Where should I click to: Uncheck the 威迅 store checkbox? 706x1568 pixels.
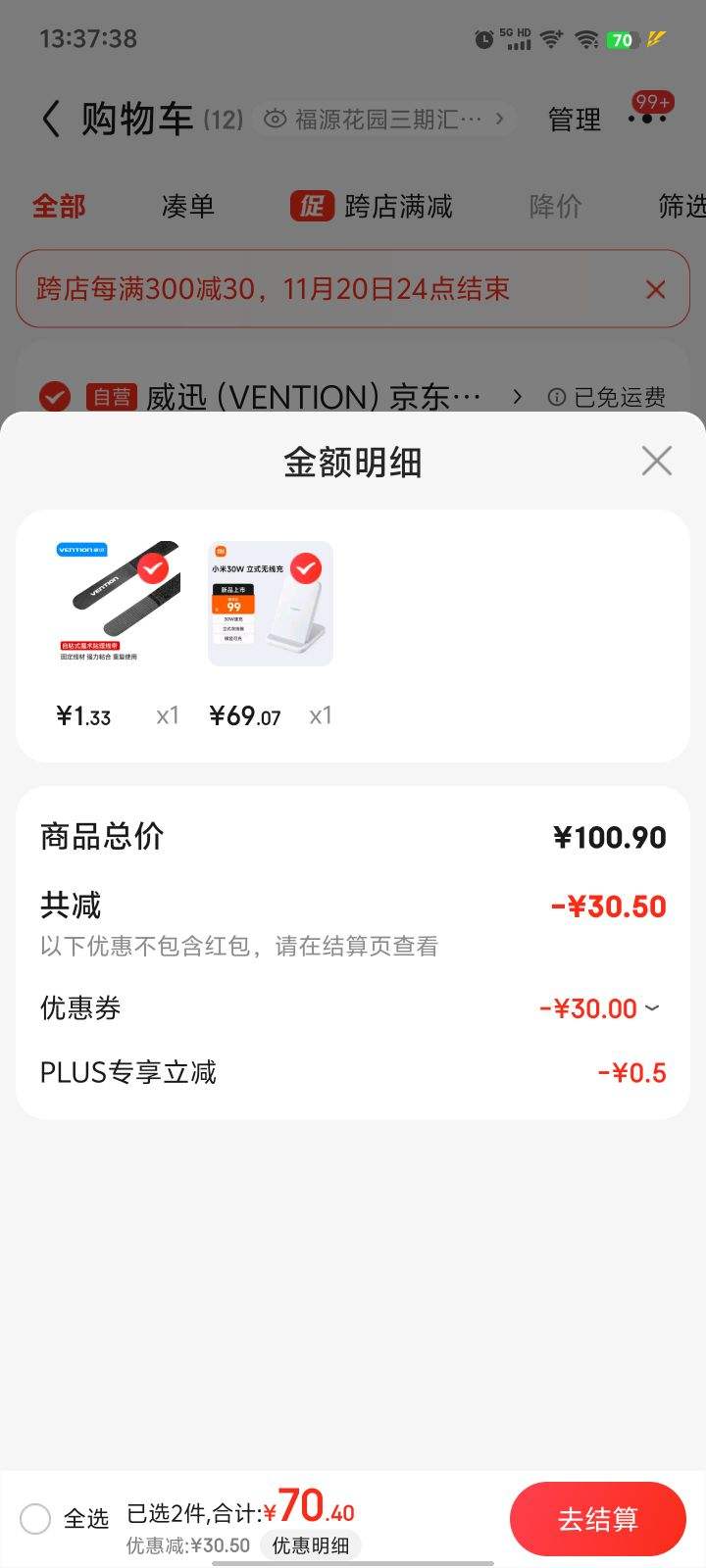pos(55,397)
